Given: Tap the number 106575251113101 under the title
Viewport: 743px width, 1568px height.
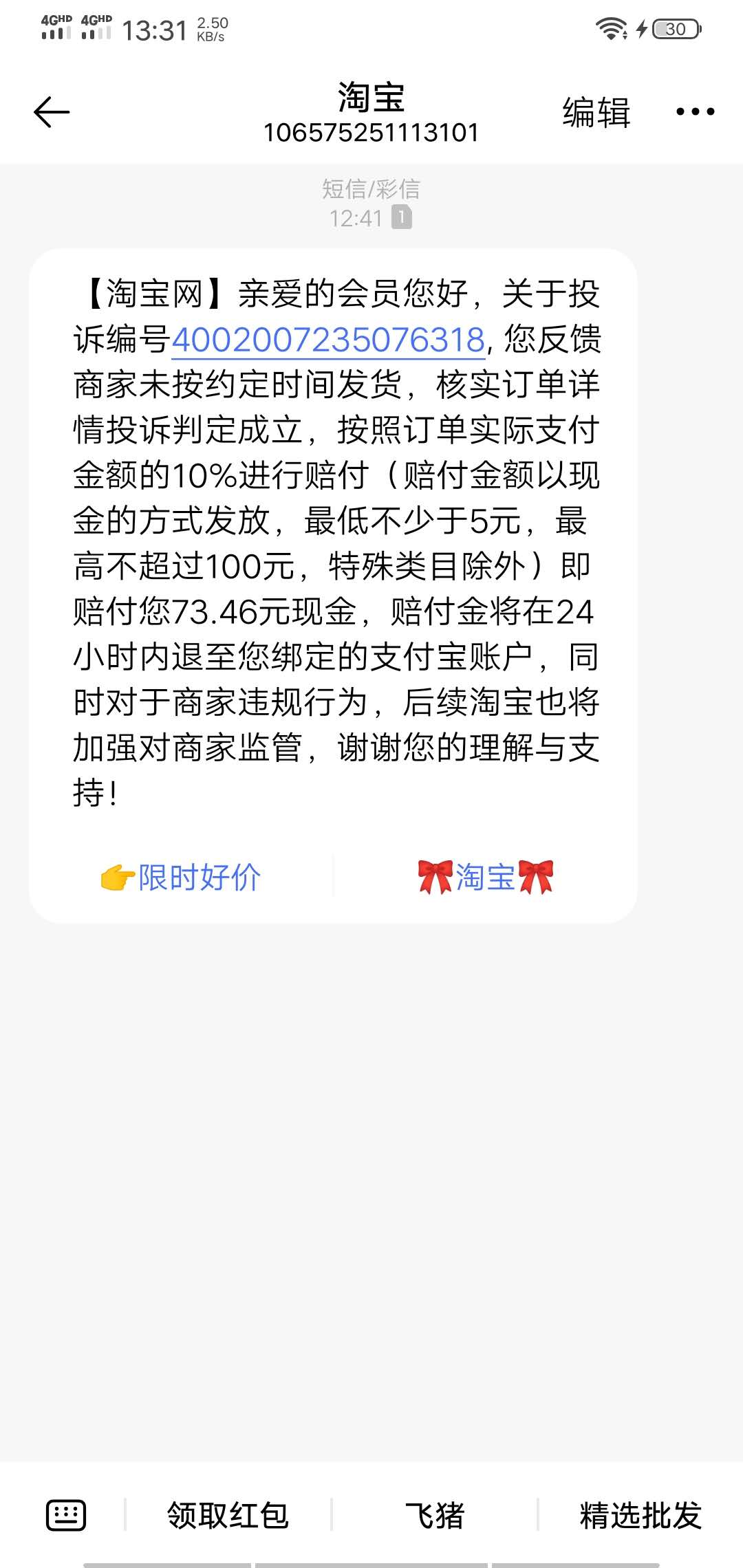Looking at the screenshot, I should tap(371, 132).
